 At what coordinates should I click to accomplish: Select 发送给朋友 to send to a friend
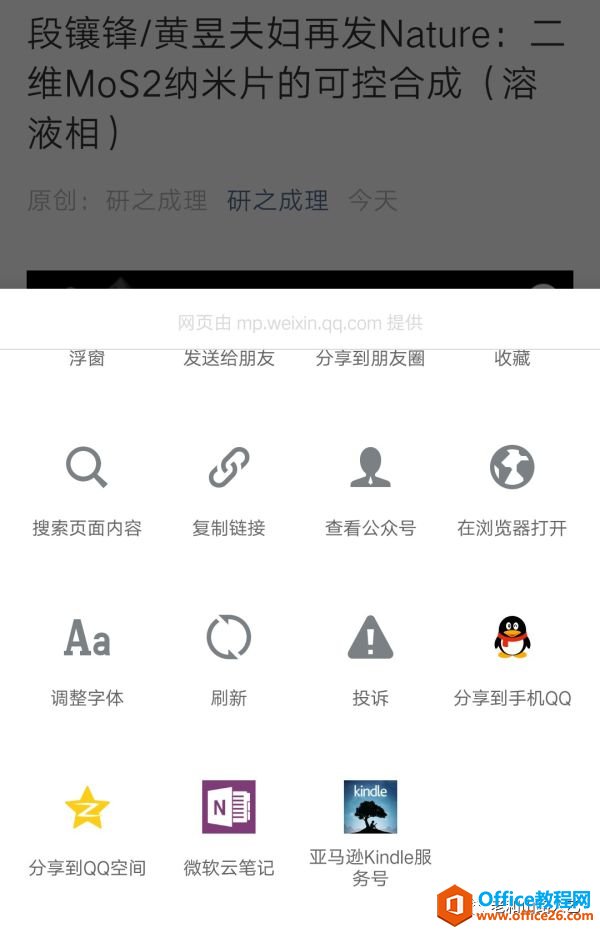[229, 358]
